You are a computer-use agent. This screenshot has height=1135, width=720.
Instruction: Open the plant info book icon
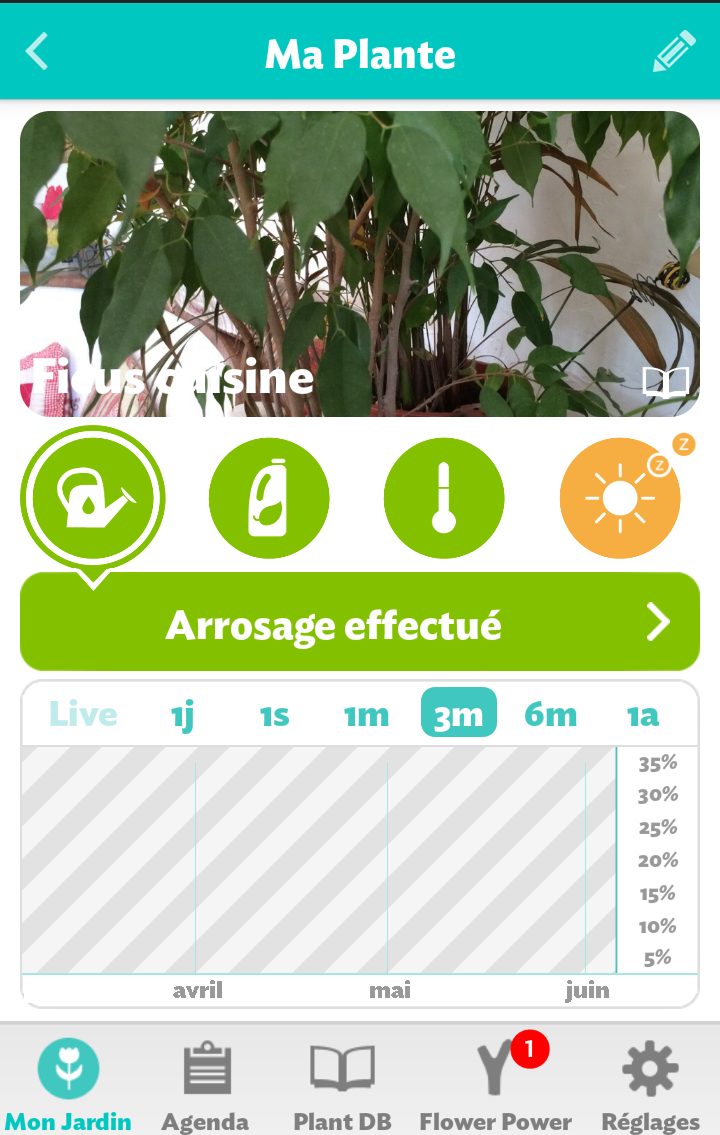click(x=665, y=382)
